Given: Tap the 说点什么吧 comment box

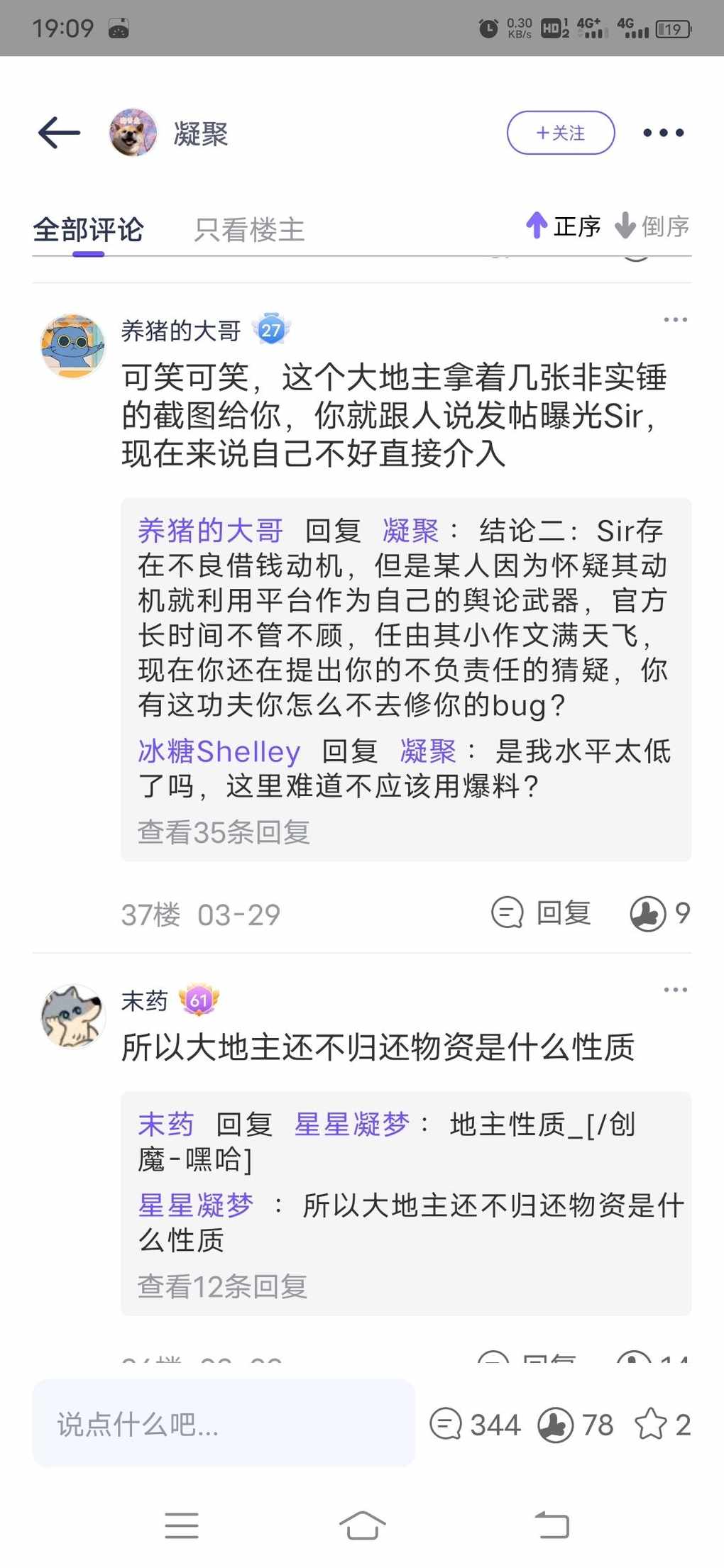Looking at the screenshot, I should click(224, 1423).
